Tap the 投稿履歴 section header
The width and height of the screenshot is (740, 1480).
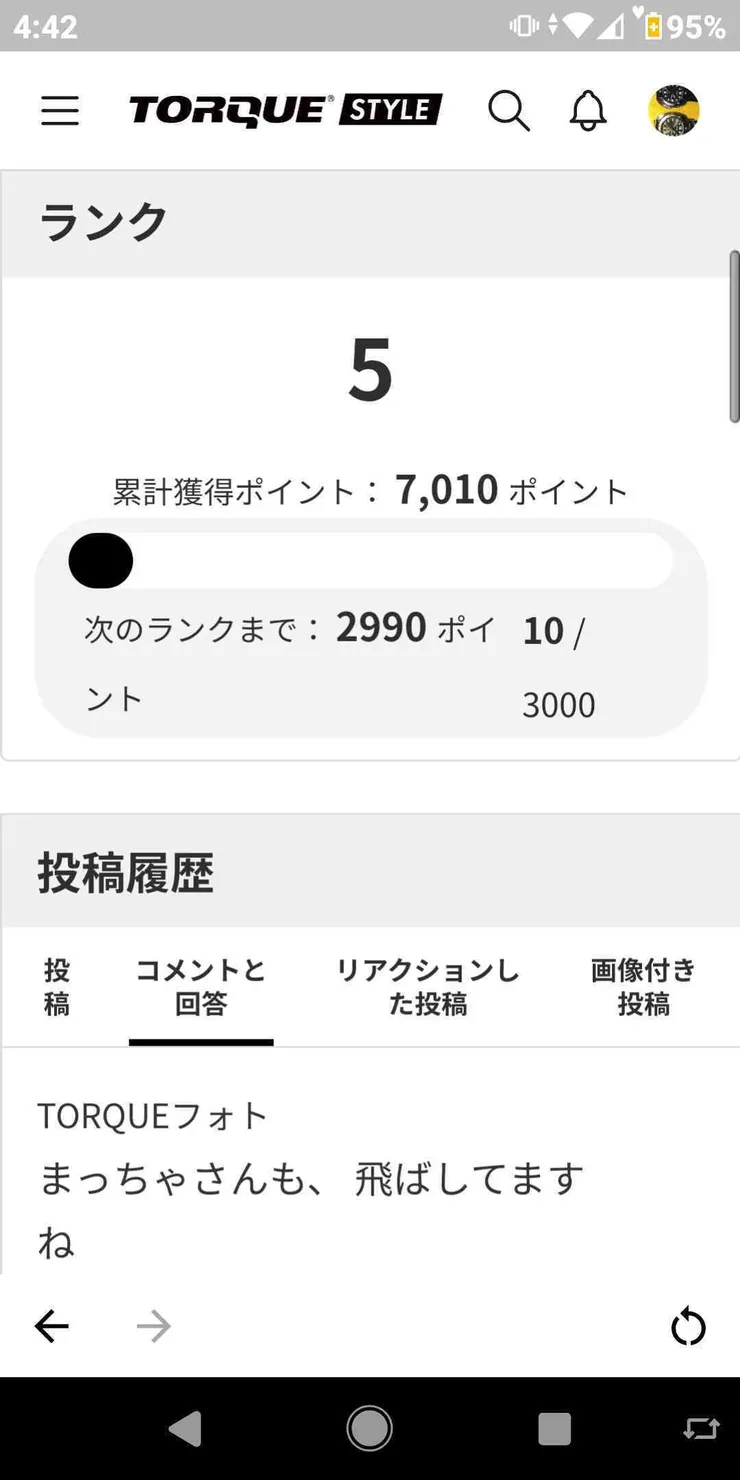123,871
